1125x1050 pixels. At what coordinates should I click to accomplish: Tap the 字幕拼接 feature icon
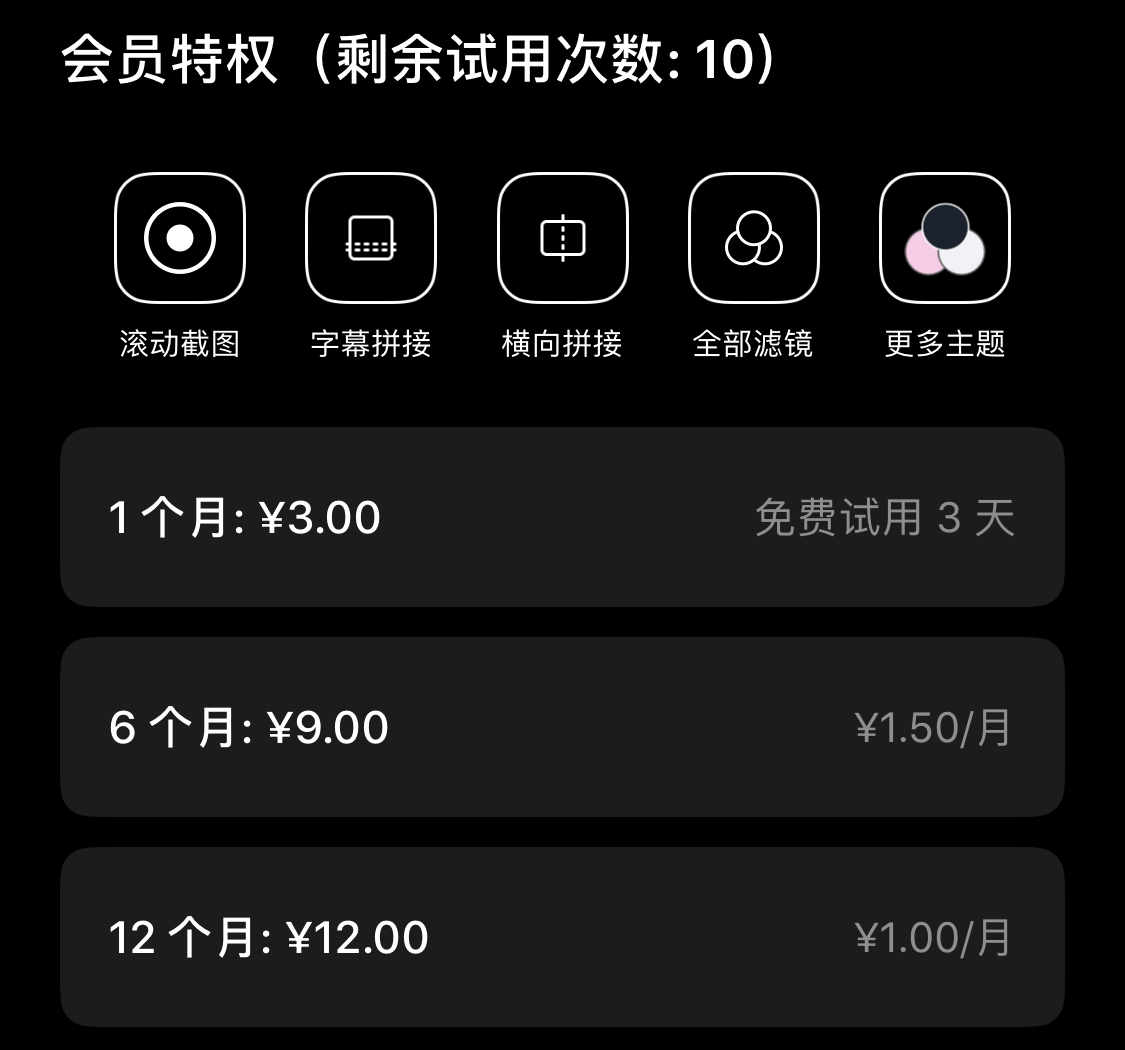(371, 238)
